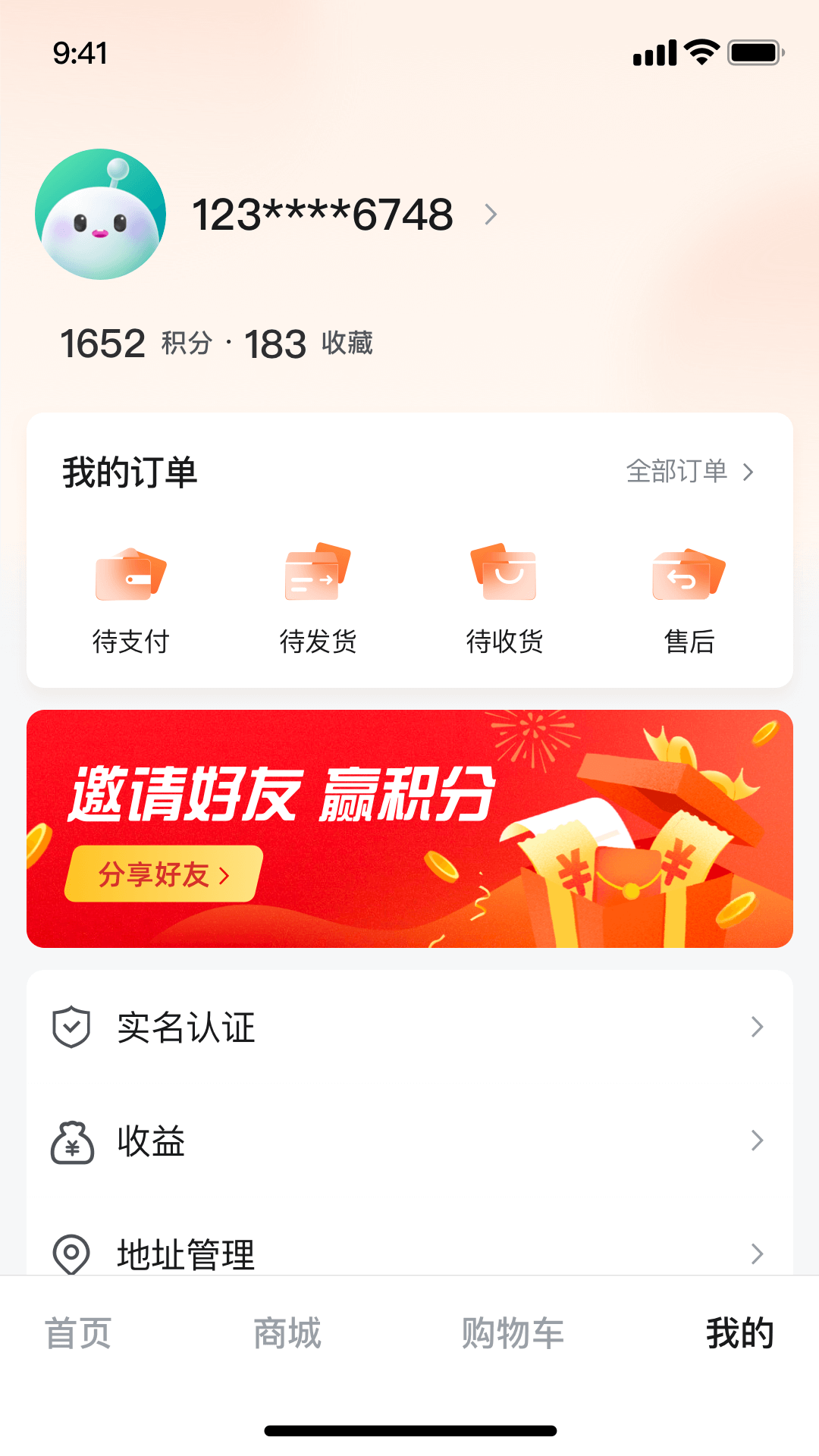The image size is (819, 1456).
Task: Open the profile detail arrow beside phone number
Action: [x=491, y=215]
